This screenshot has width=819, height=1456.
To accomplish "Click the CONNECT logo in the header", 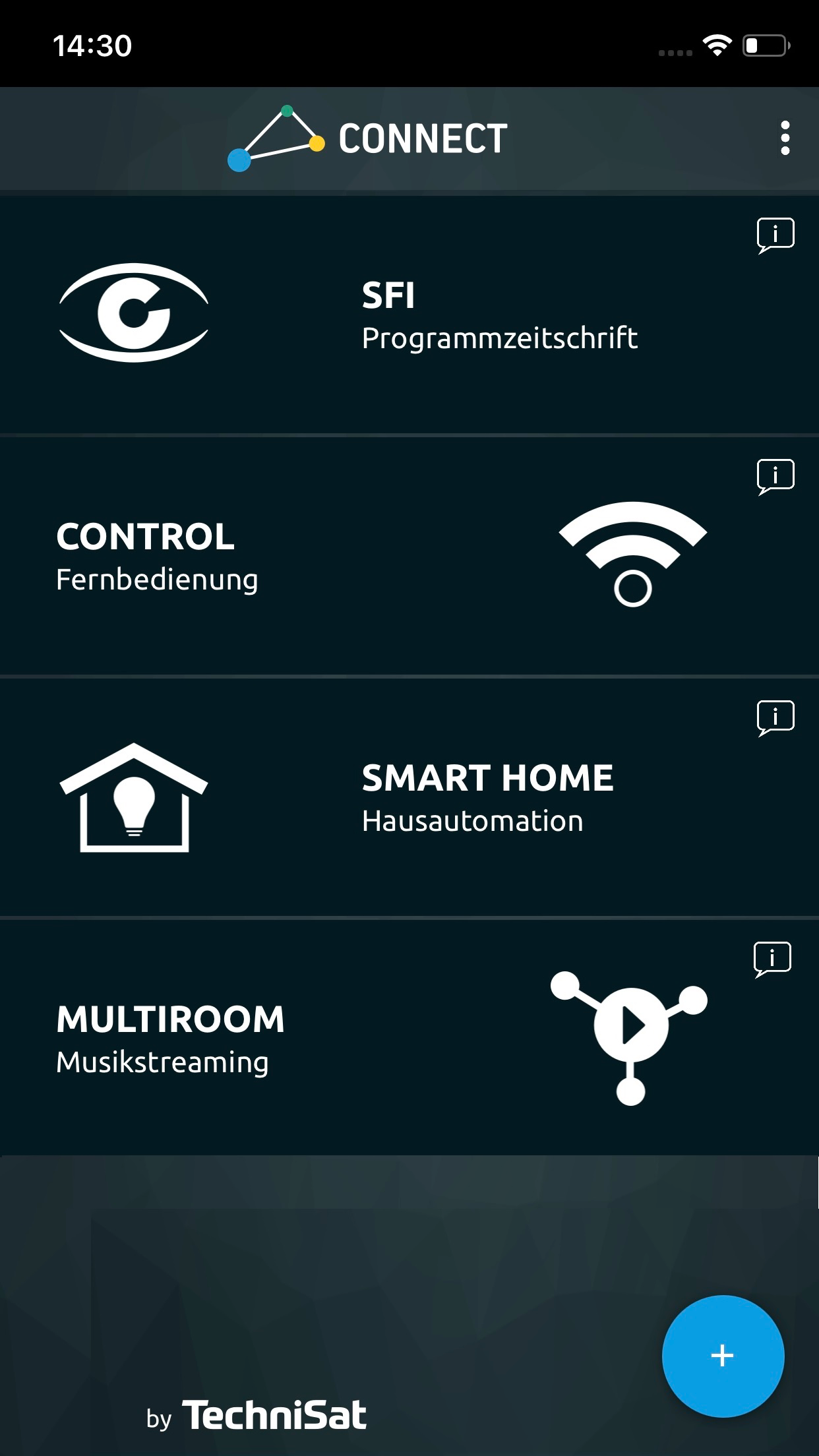I will (x=277, y=137).
